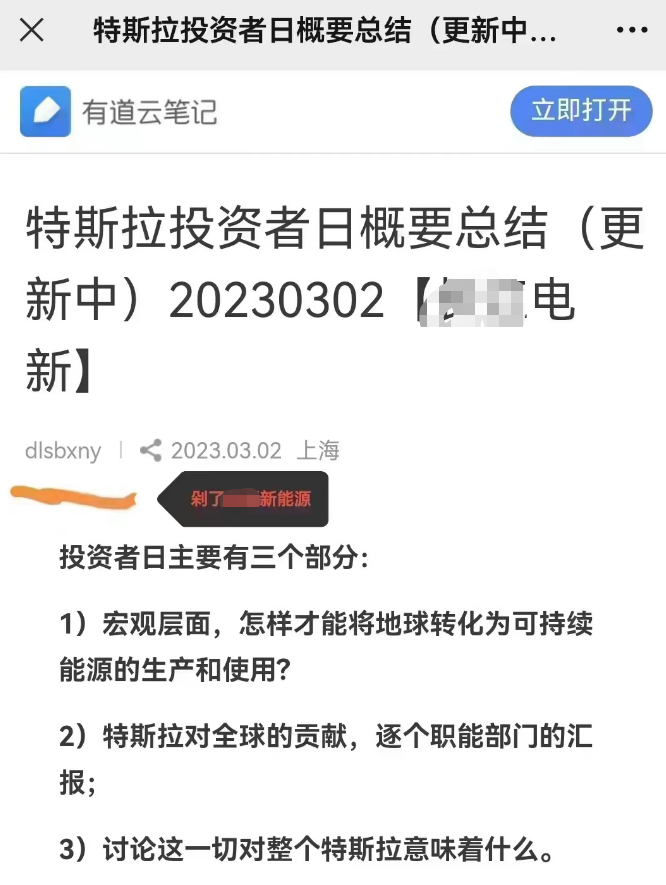This screenshot has height=885, width=666.
Task: Close the article page
Action: (32, 30)
